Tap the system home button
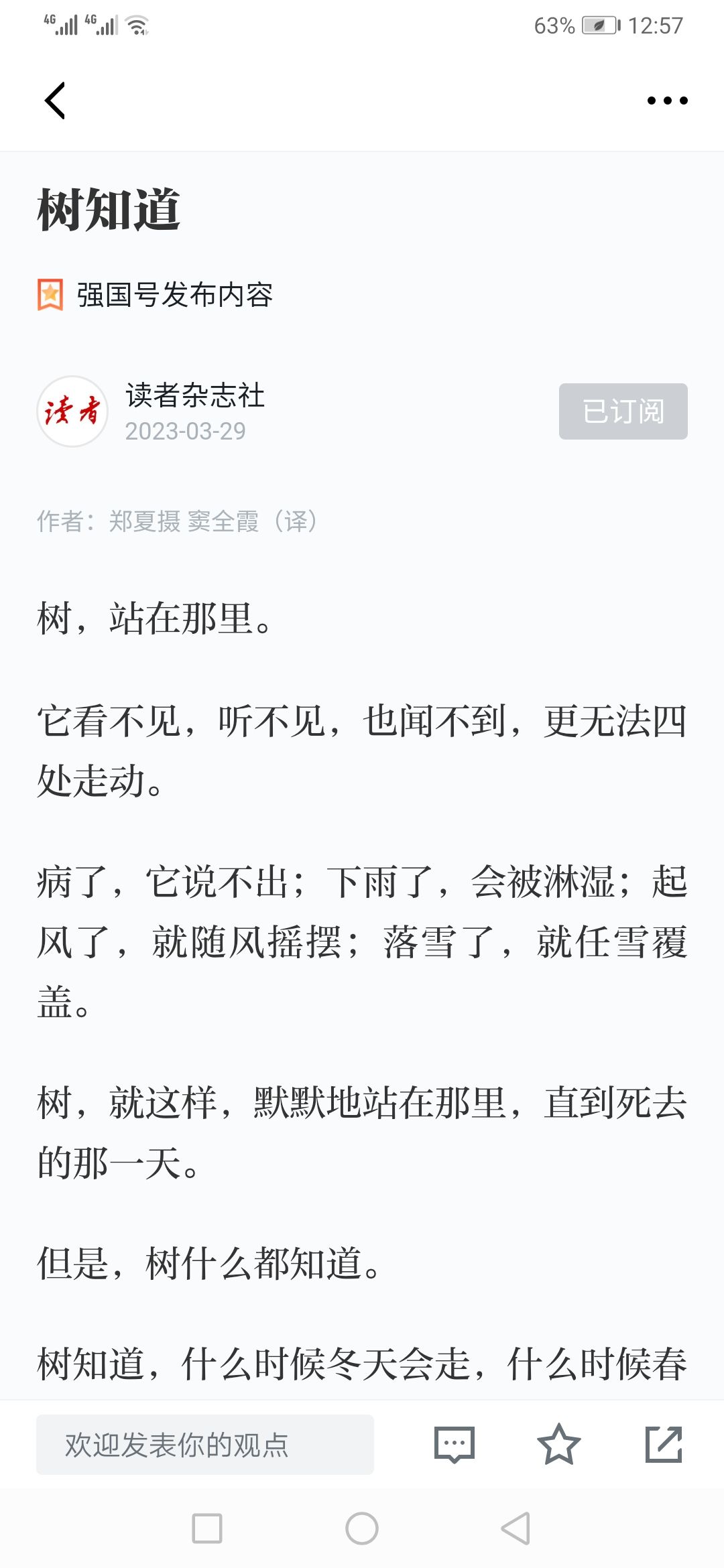 [362, 1528]
